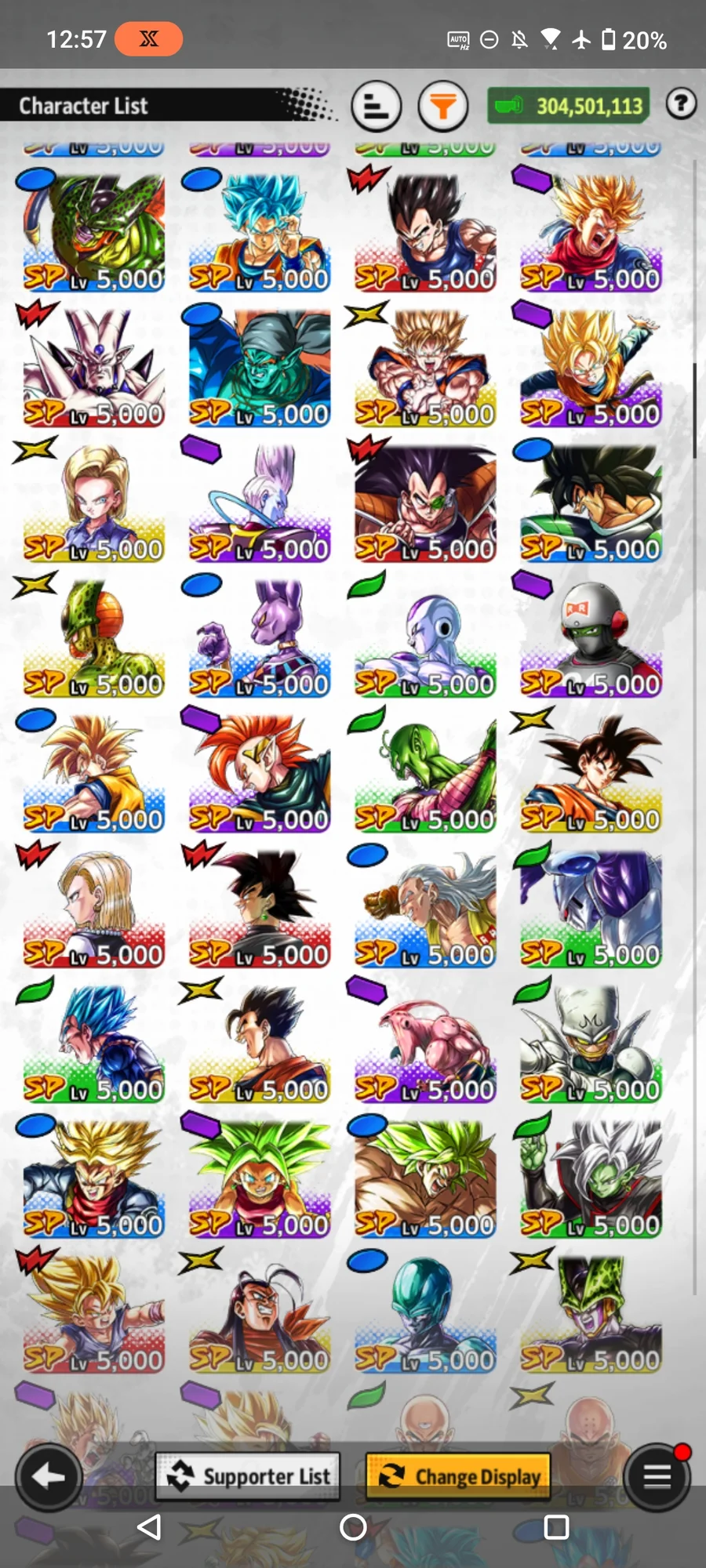
Task: Open the help question mark
Action: [681, 103]
